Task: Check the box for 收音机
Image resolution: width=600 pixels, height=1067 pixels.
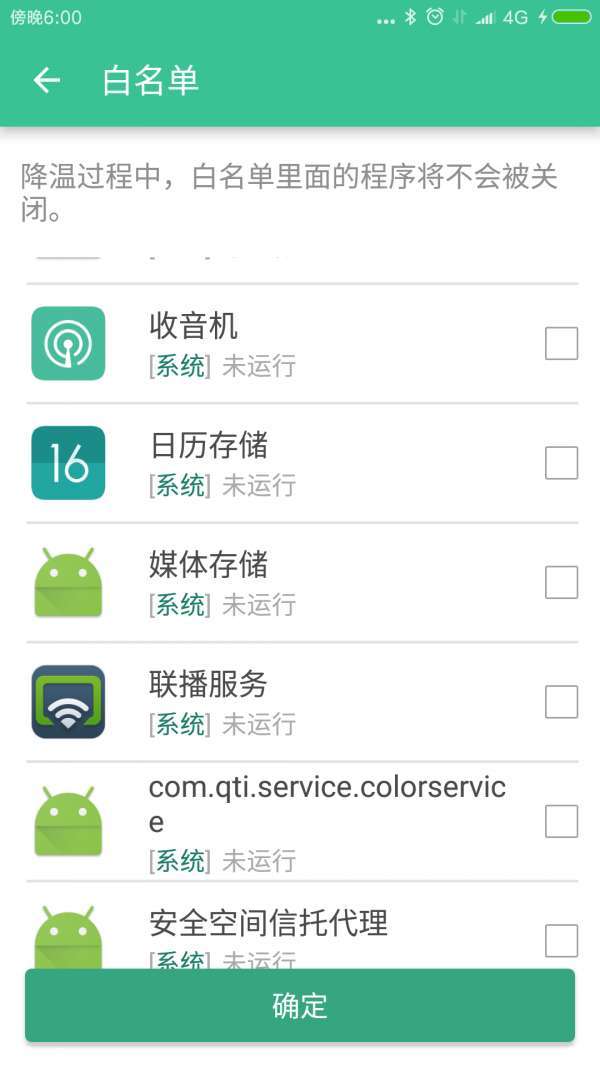Action: pos(561,343)
